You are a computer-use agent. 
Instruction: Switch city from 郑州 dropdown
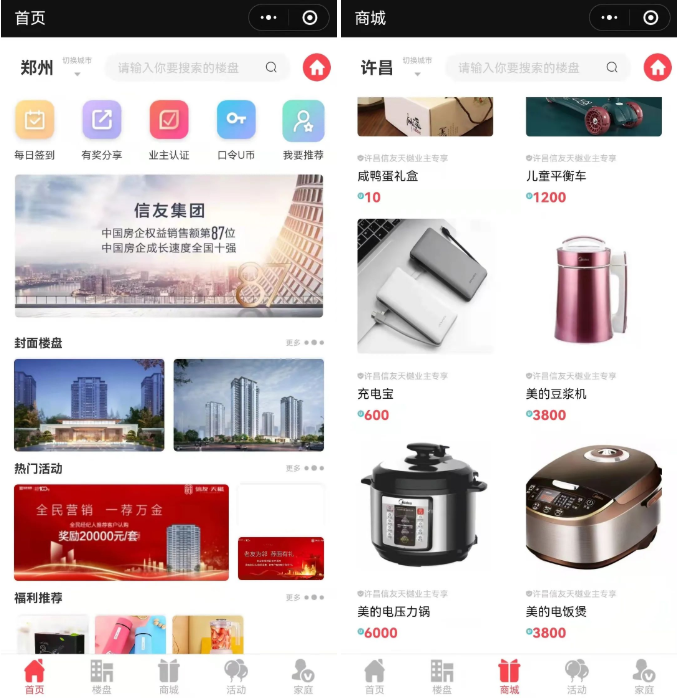(x=77, y=67)
